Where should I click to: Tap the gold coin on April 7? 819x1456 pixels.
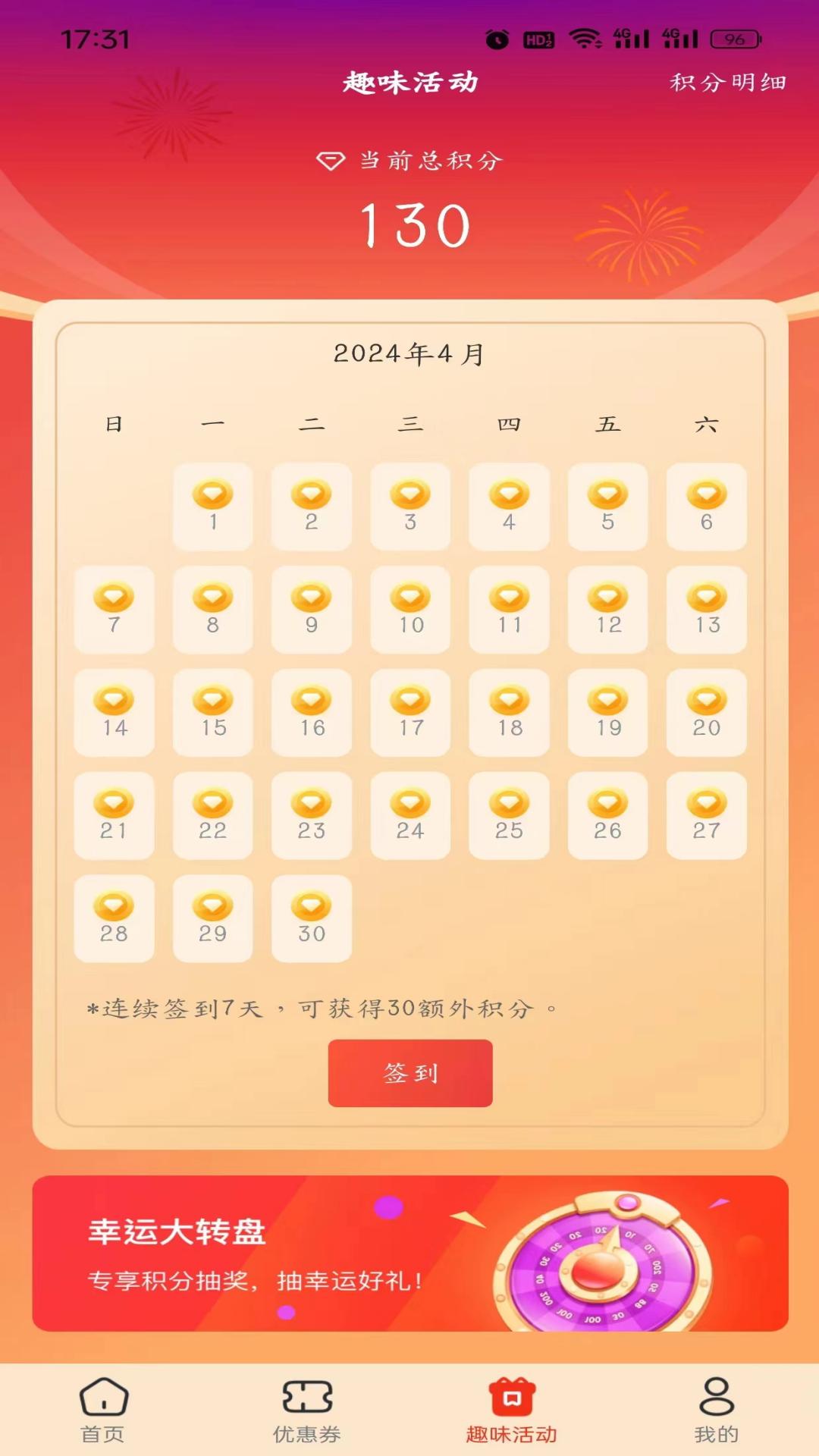113,597
